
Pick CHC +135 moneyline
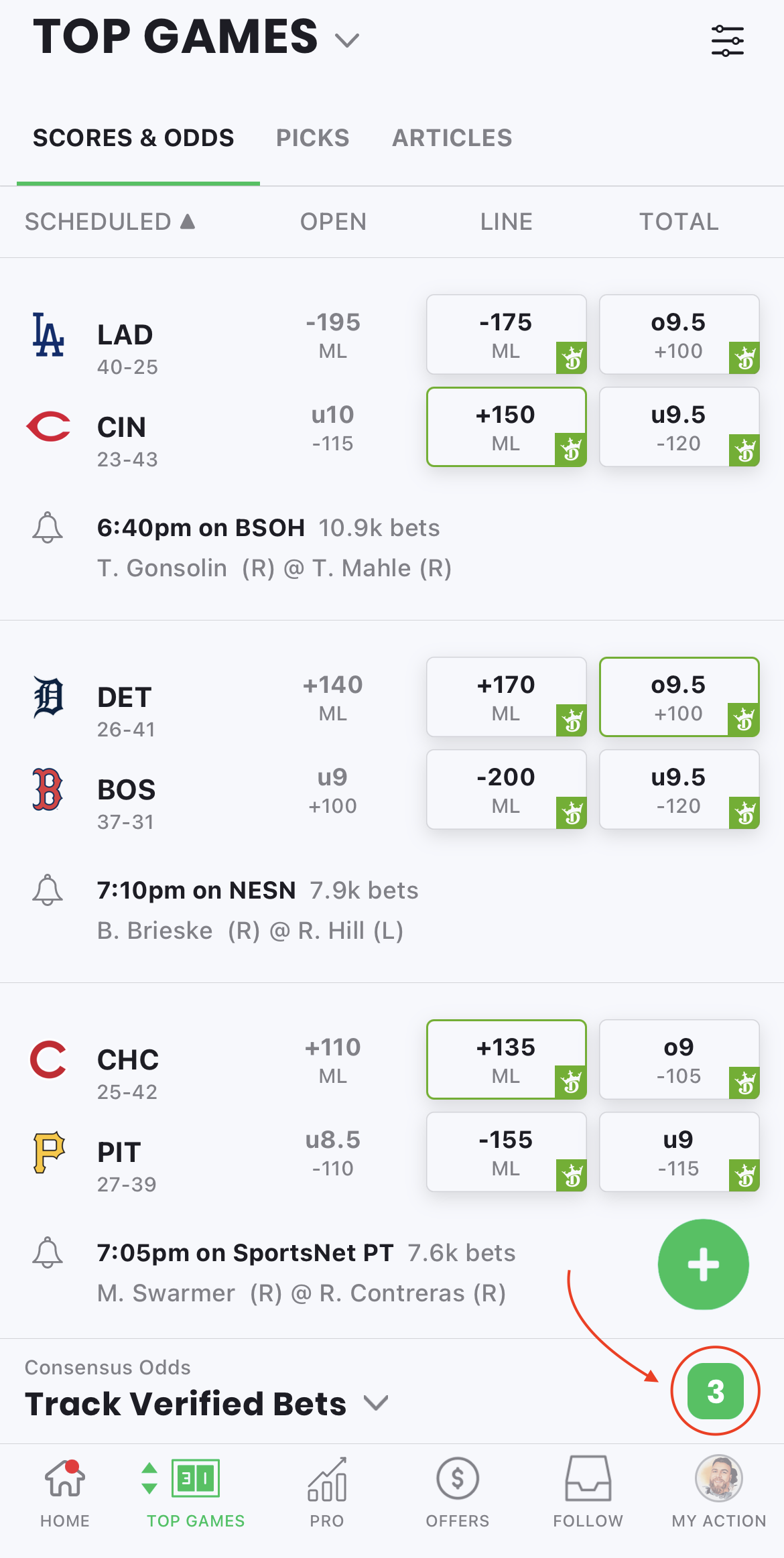coord(506,1059)
